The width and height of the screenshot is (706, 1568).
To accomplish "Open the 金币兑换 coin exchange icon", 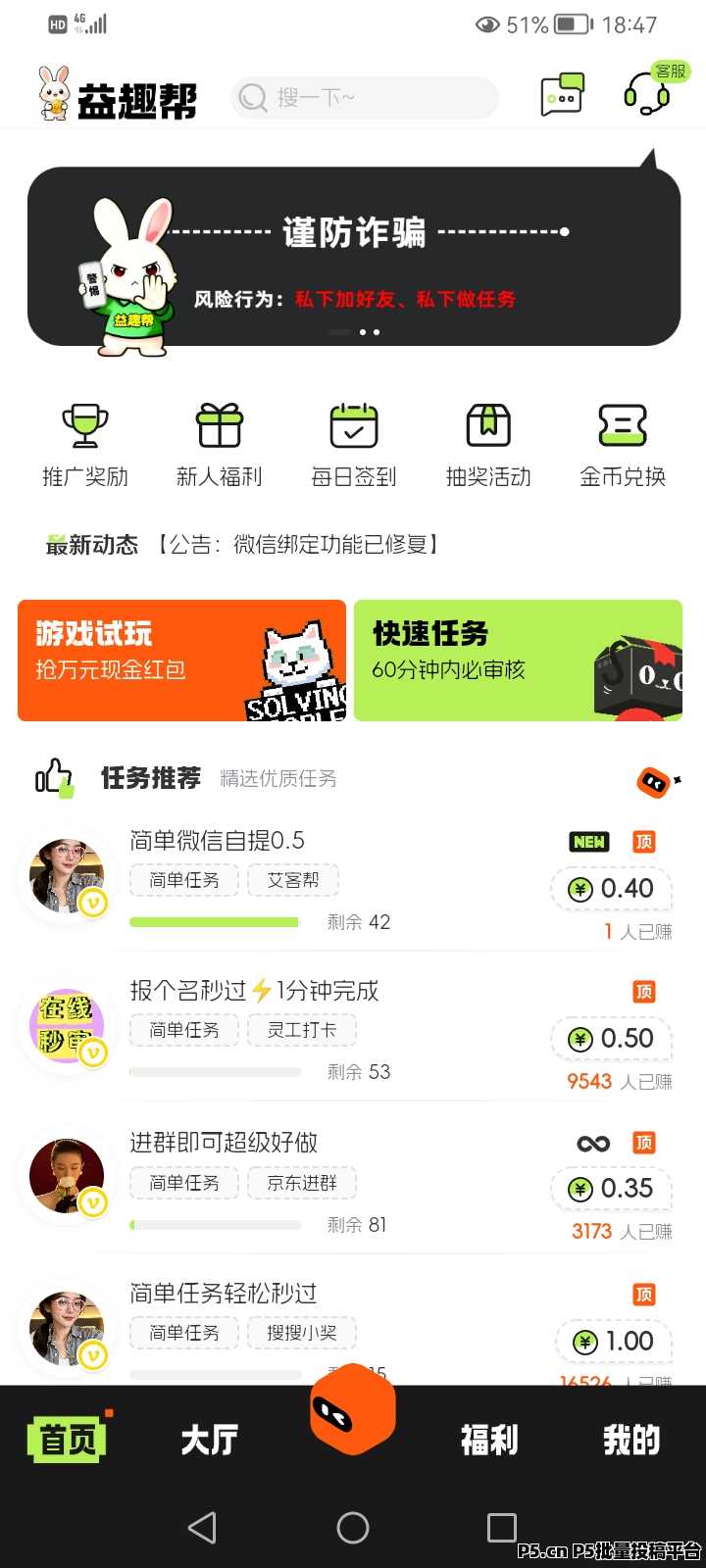I will 622,443.
